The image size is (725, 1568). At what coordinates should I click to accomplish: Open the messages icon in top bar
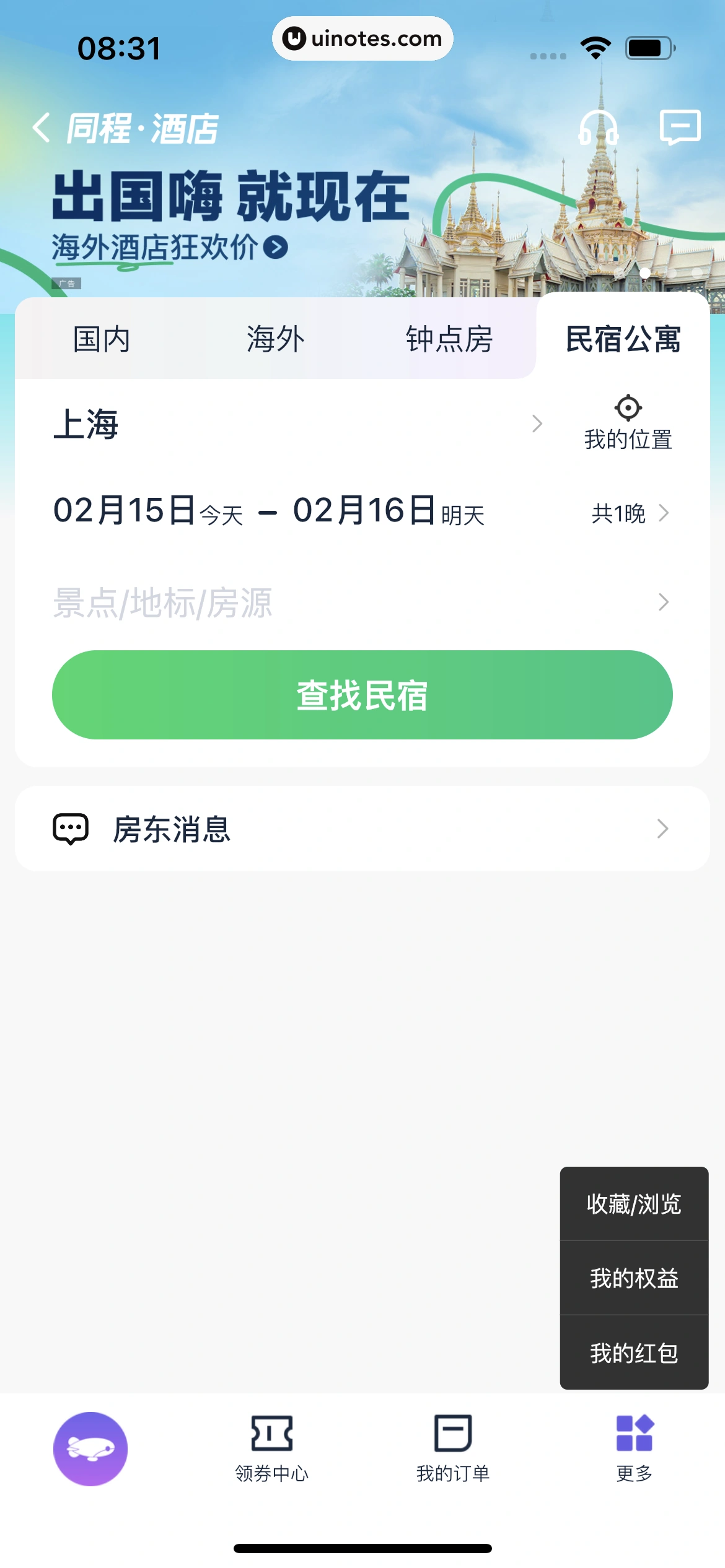(x=680, y=128)
